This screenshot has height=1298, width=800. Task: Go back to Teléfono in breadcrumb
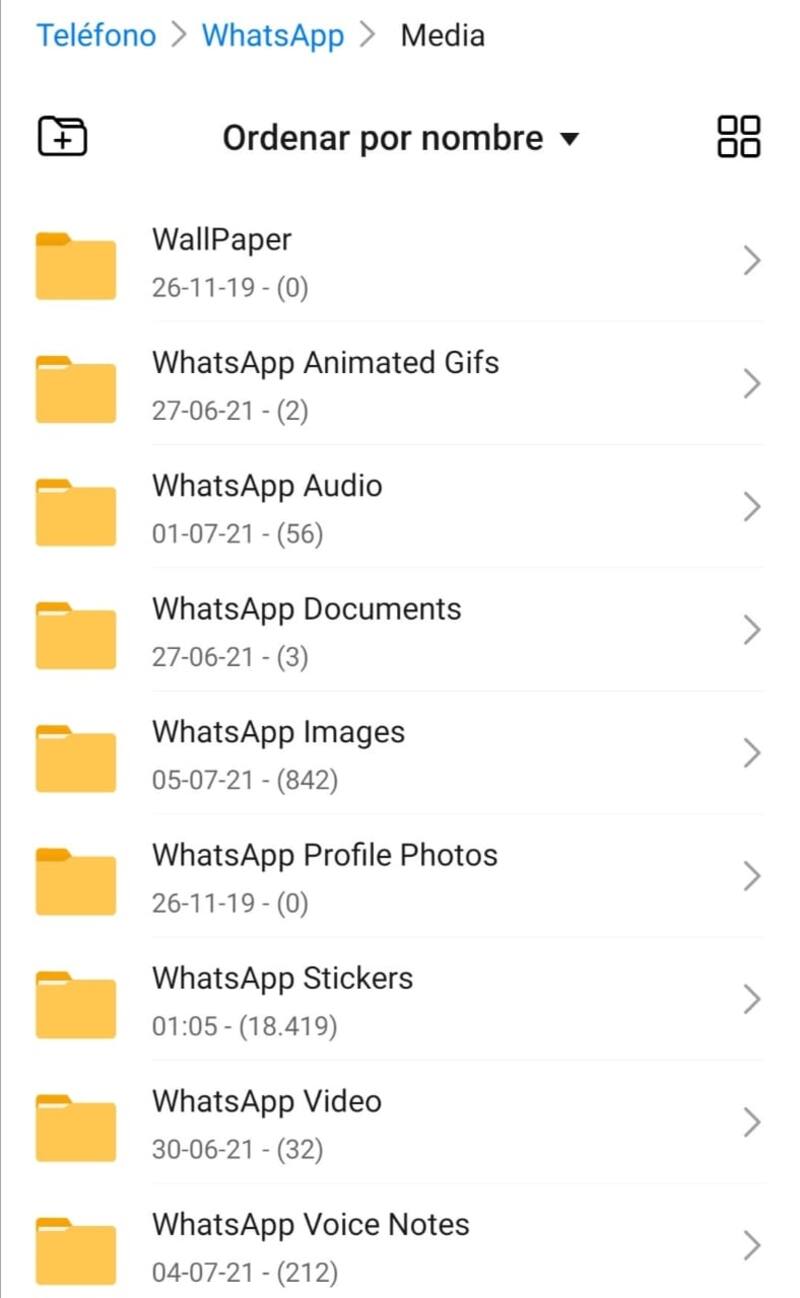pyautogui.click(x=96, y=36)
